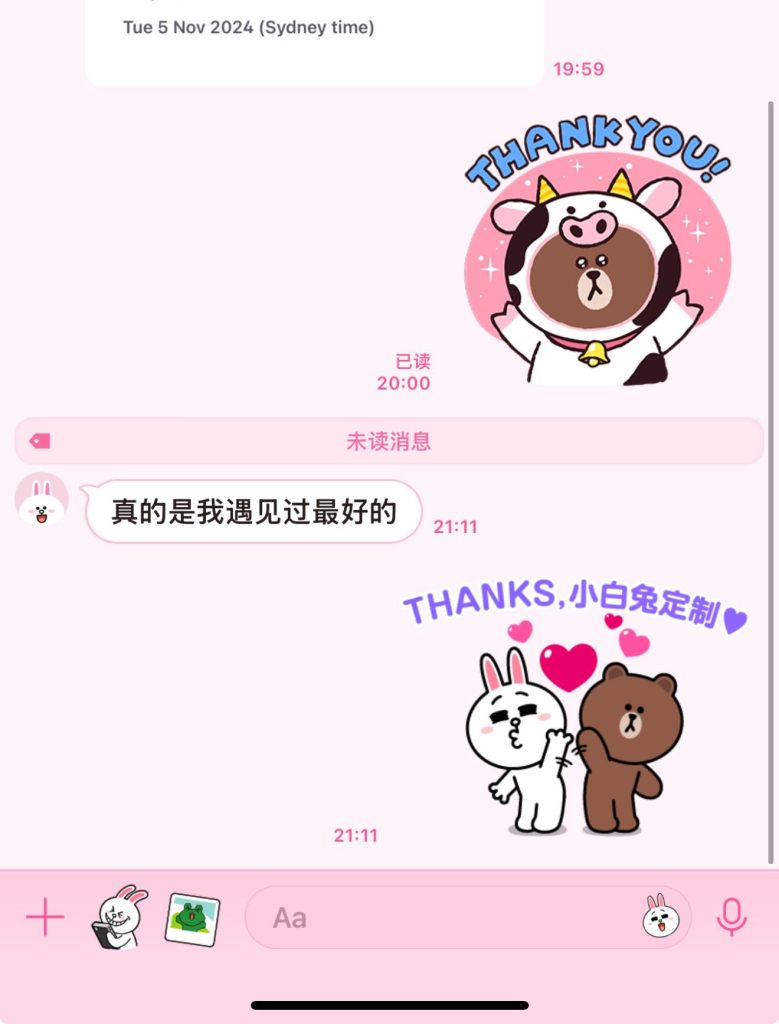Focus the Aa message input field
Screen dimensions: 779x1024
440,917
